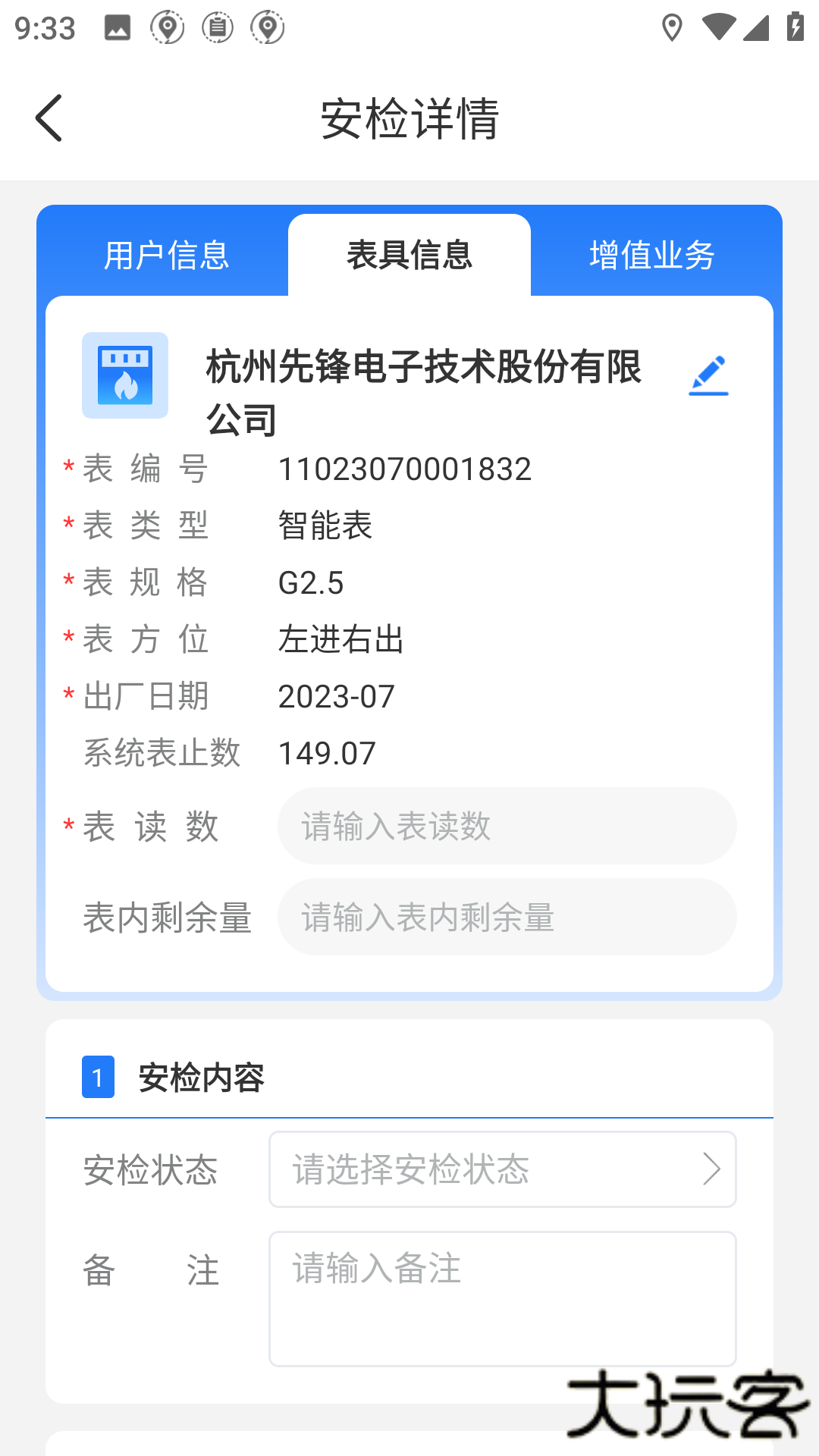Tap the pencil edit icon next to company name

pyautogui.click(x=708, y=375)
